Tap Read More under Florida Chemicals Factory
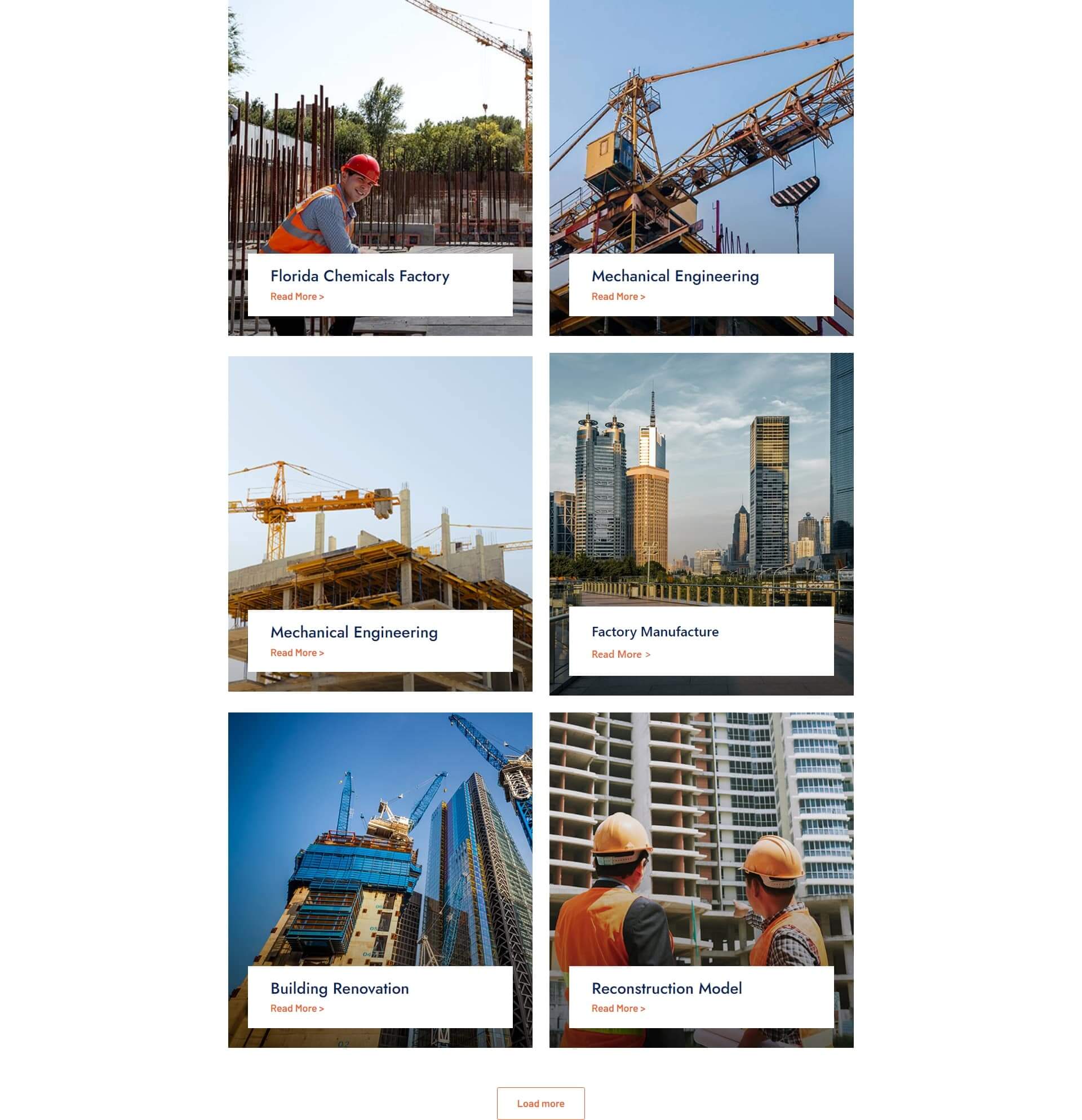Viewport: 1082px width, 1120px height. (x=297, y=296)
